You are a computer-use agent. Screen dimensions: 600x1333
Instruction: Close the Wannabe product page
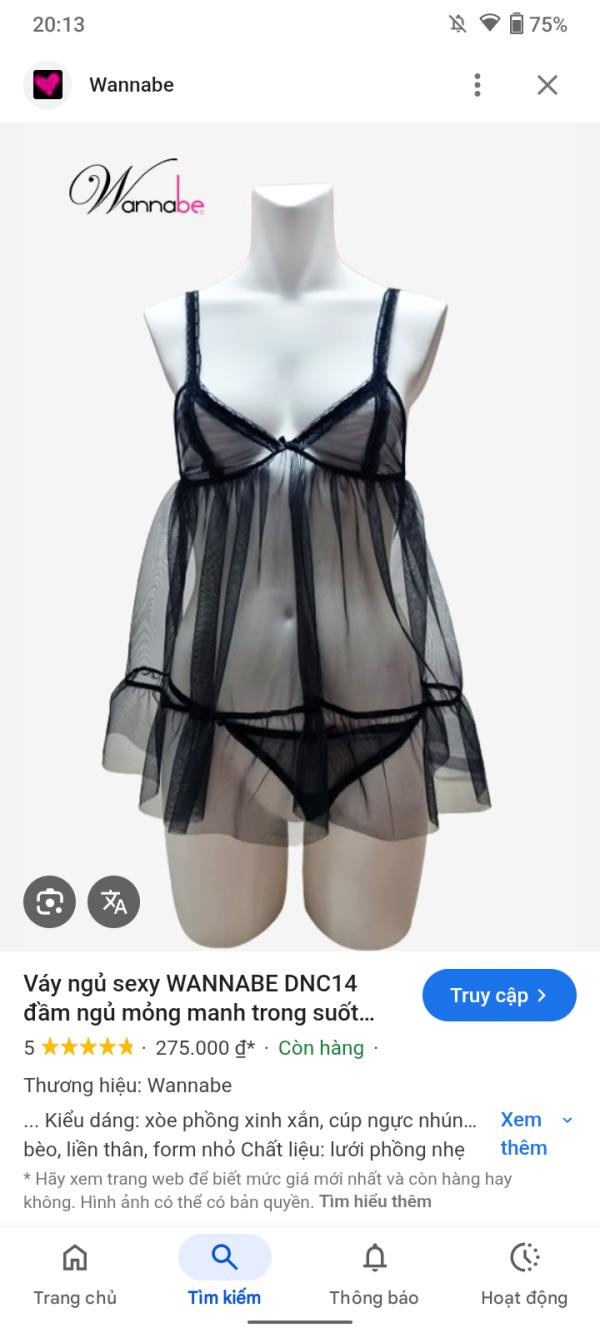point(547,85)
